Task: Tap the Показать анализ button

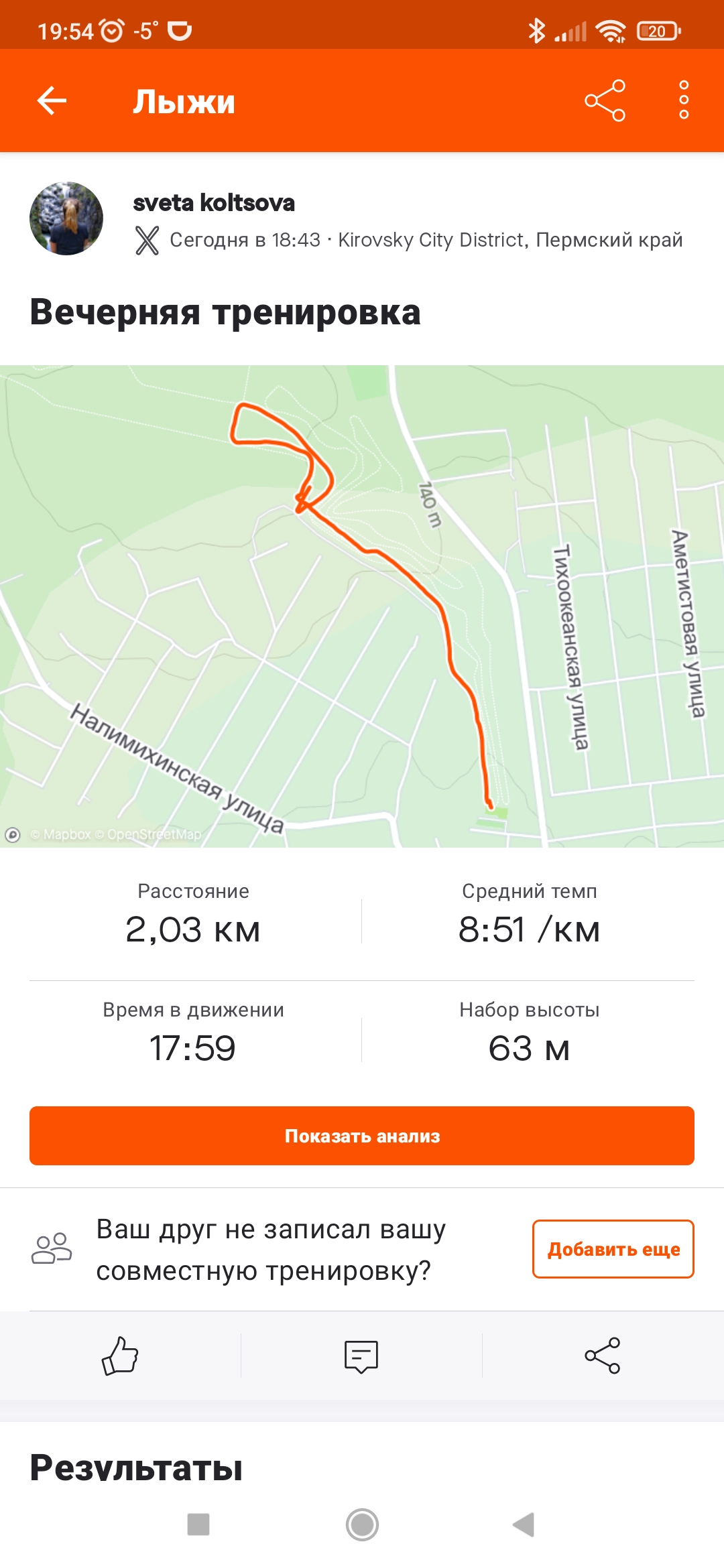Action: click(x=362, y=1136)
